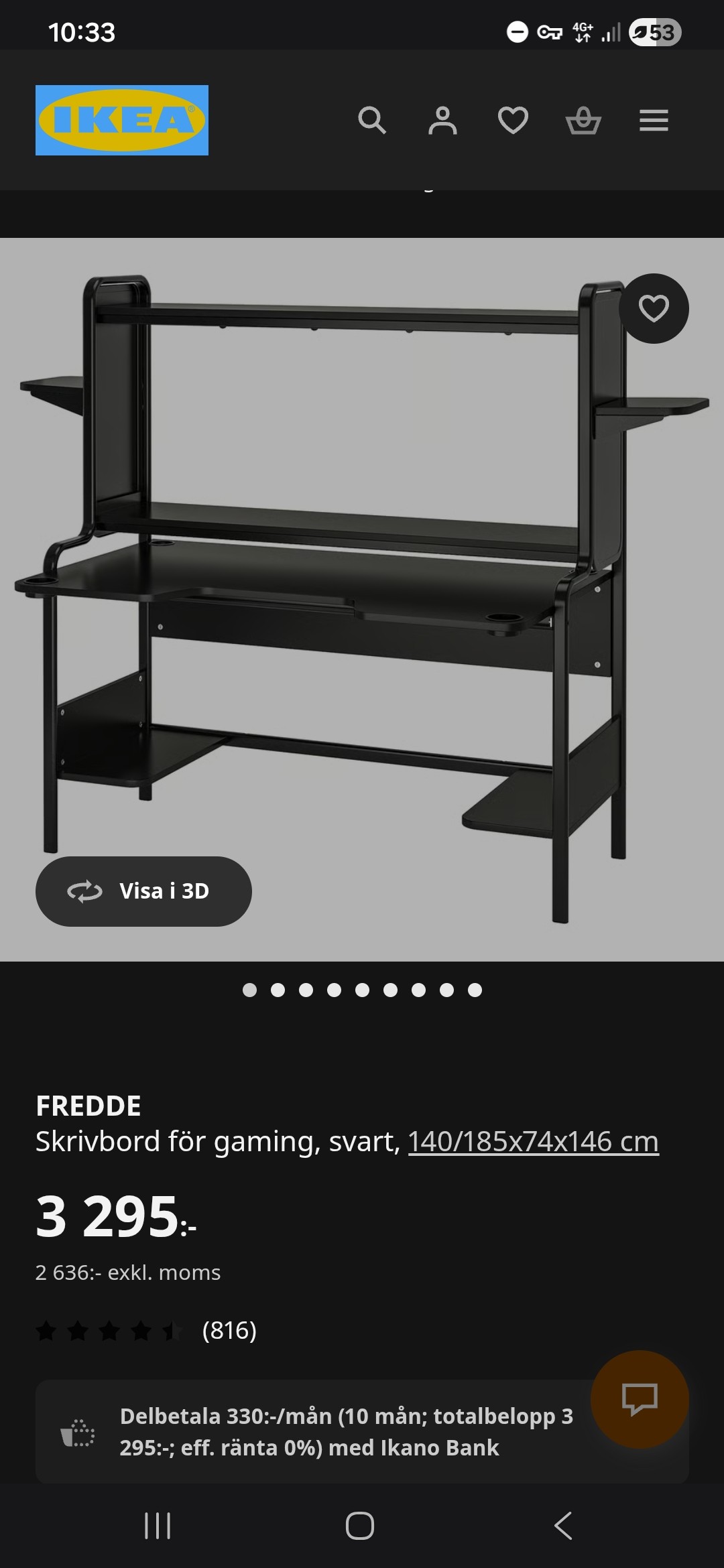Screen dimensions: 724x1568
Task: Open the search icon in the header
Action: tap(372, 121)
